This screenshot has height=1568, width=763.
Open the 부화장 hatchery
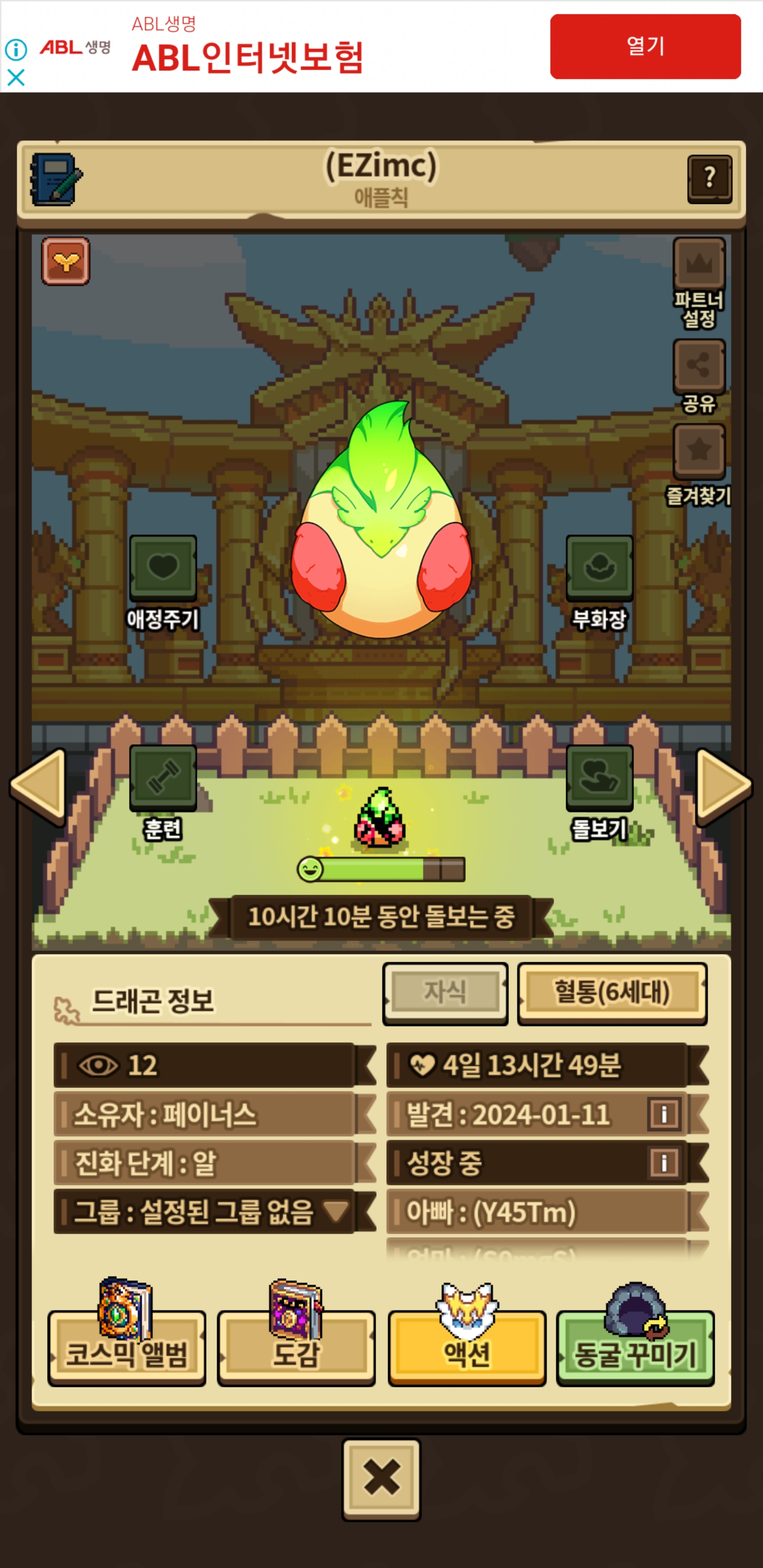point(599,568)
